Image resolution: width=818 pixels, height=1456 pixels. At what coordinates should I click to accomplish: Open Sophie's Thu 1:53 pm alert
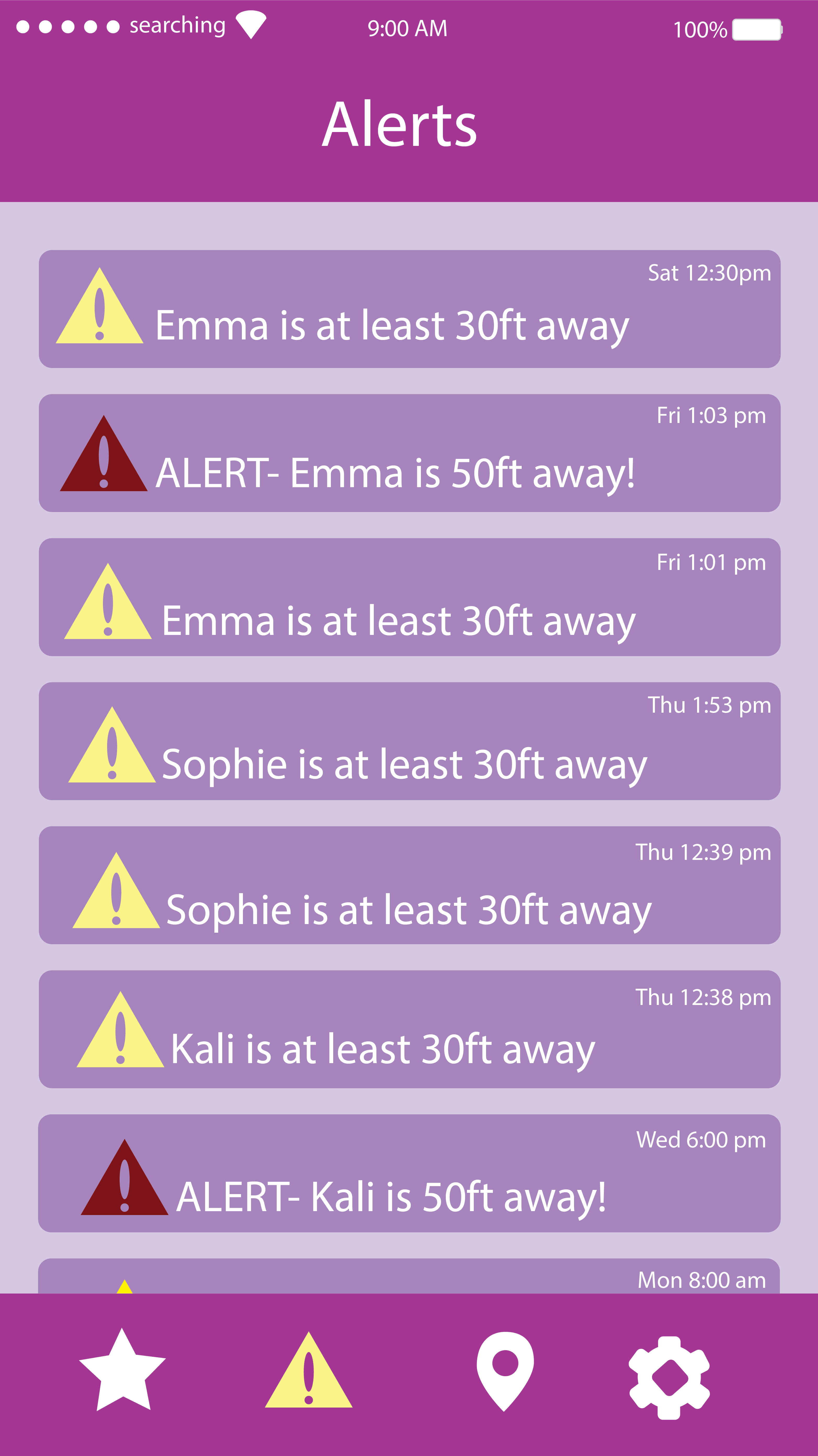click(x=410, y=741)
